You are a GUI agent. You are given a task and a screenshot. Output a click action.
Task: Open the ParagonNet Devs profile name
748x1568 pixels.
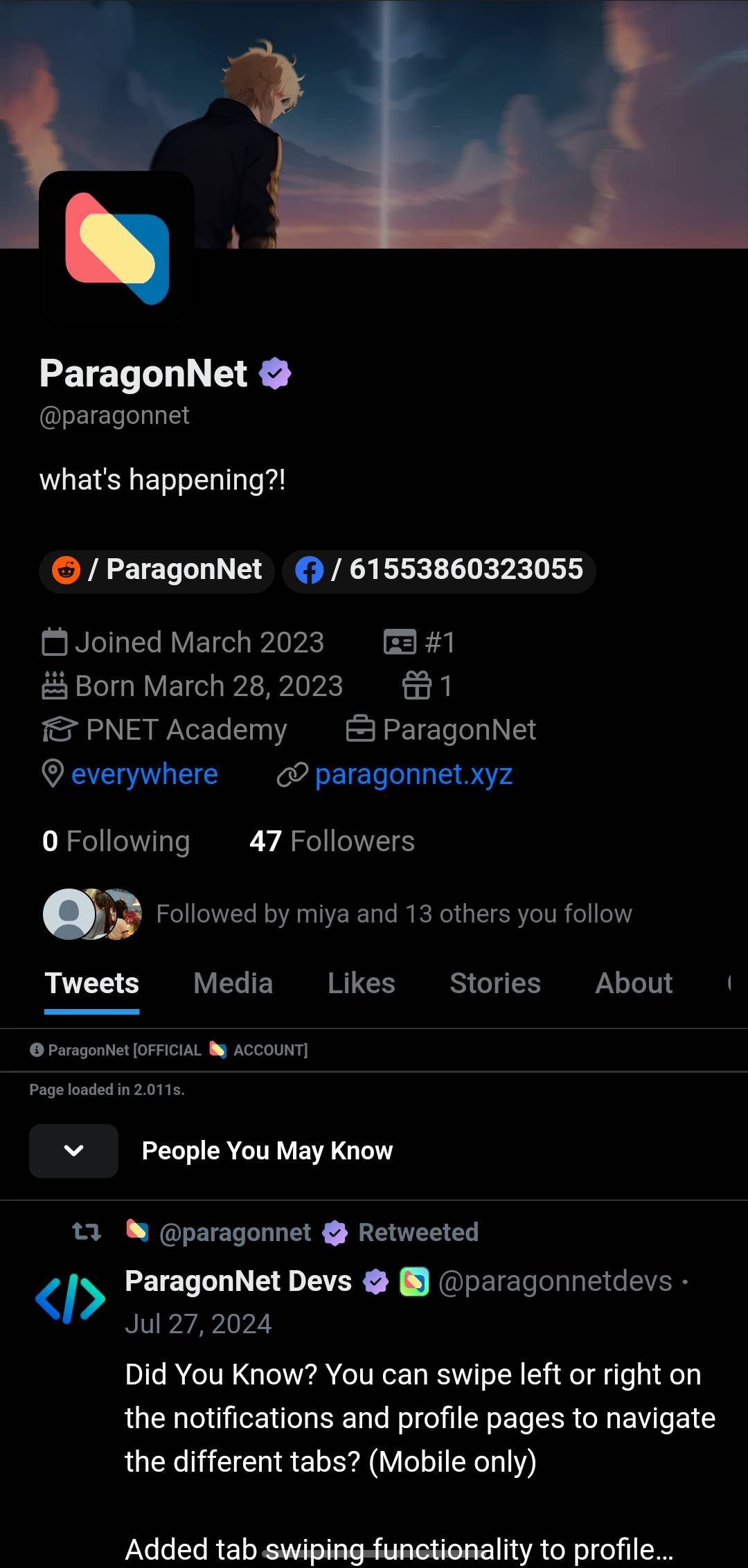tap(238, 1281)
